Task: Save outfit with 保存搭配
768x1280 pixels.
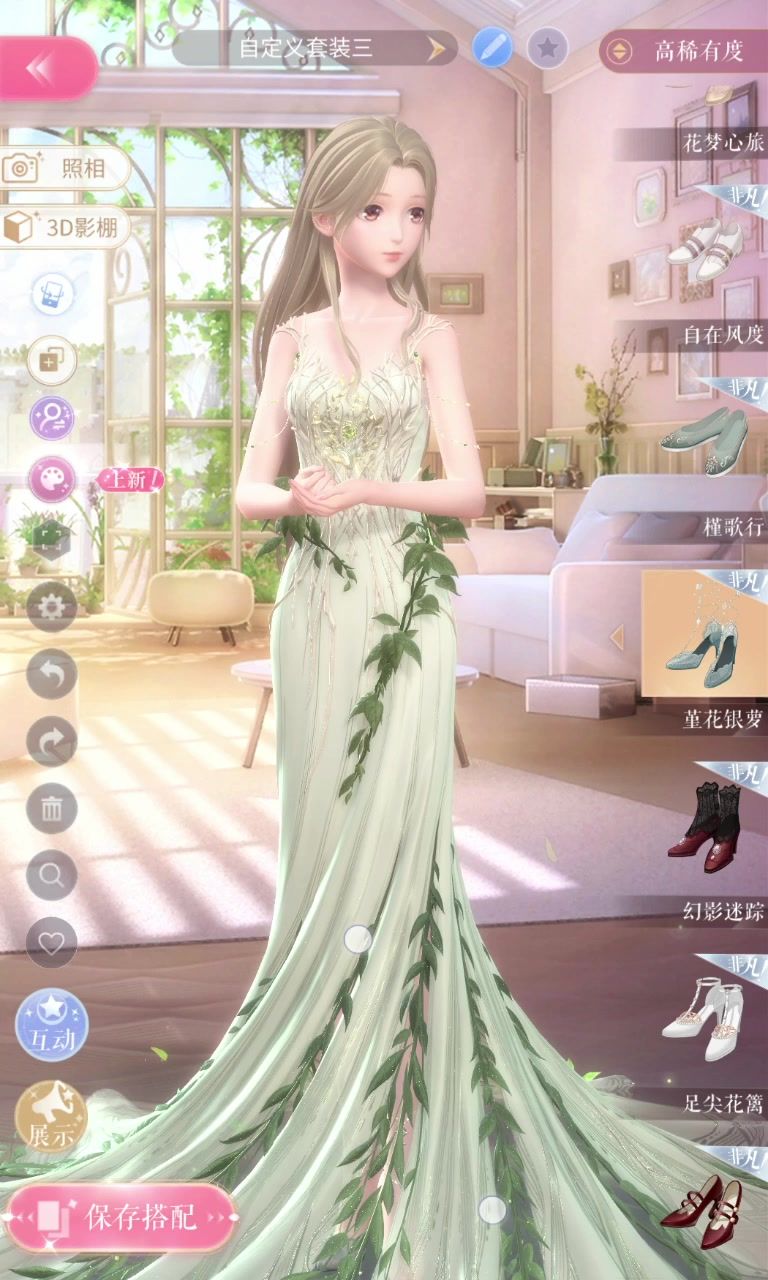Action: click(120, 1218)
